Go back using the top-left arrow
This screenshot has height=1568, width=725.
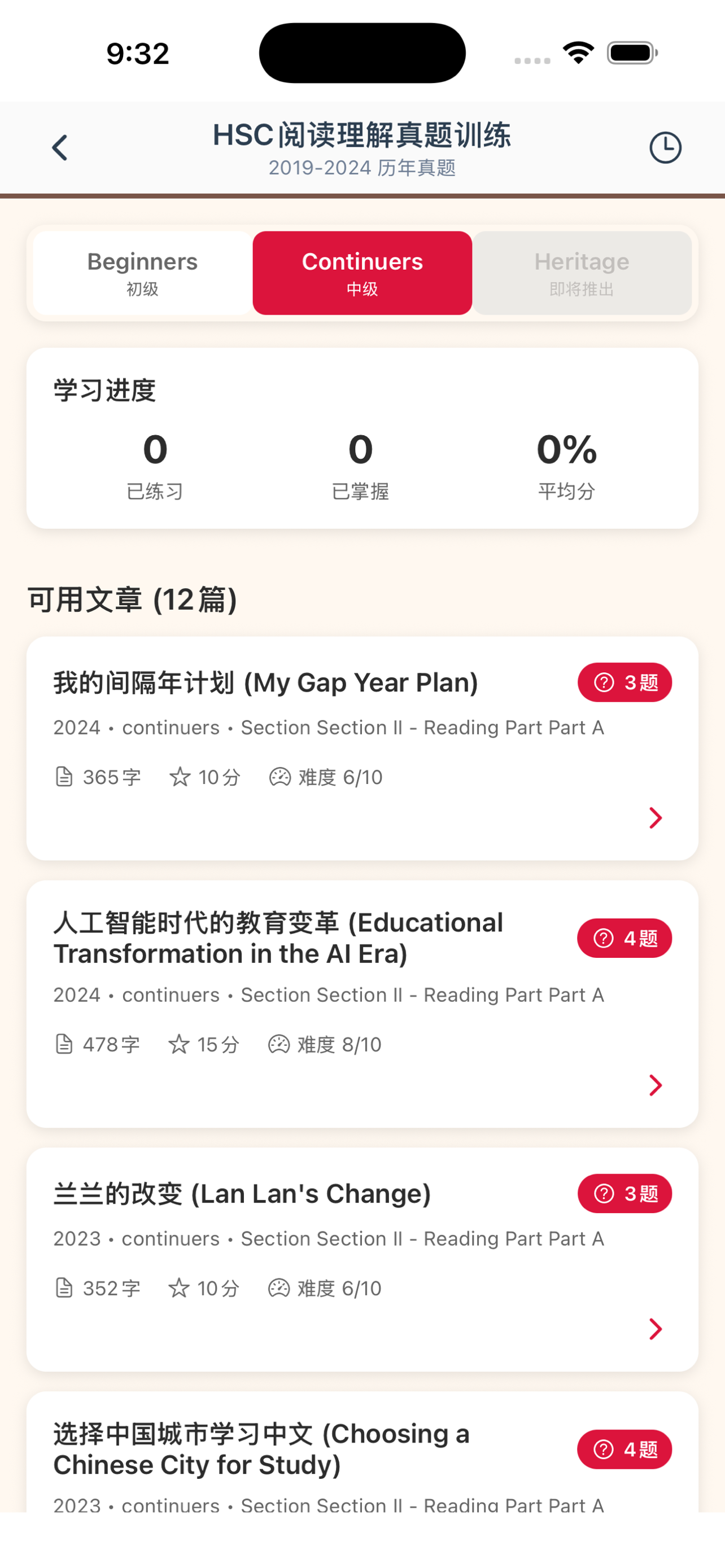60,148
